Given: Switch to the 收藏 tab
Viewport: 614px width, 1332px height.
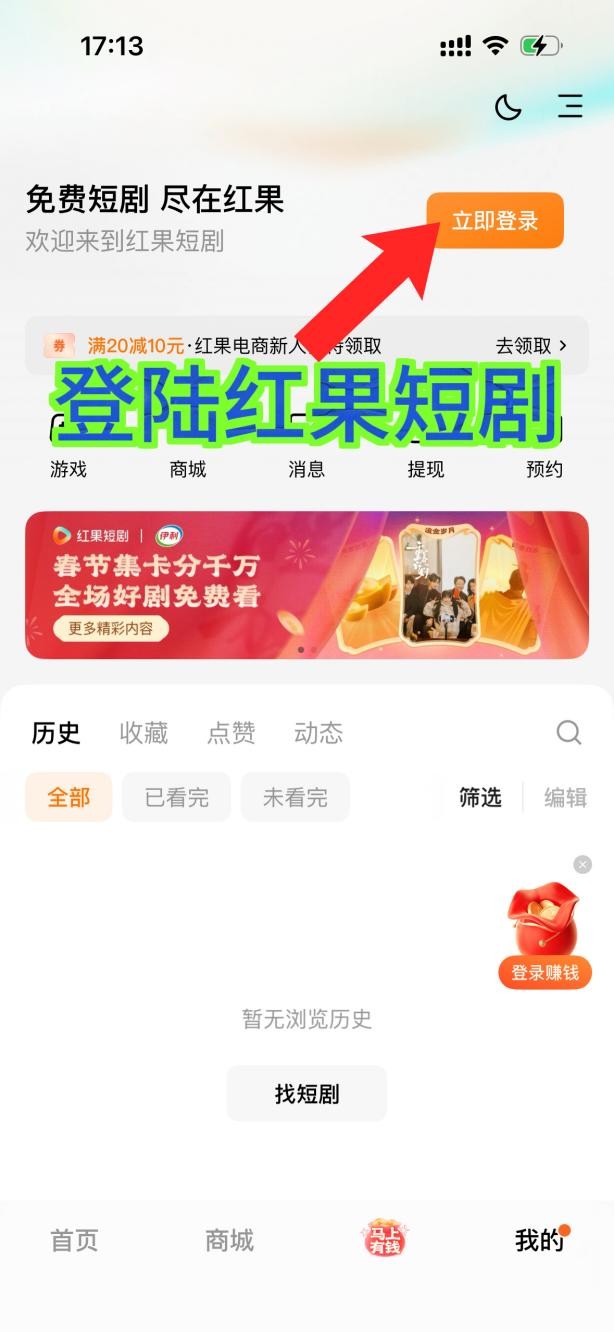Looking at the screenshot, I should (x=144, y=733).
